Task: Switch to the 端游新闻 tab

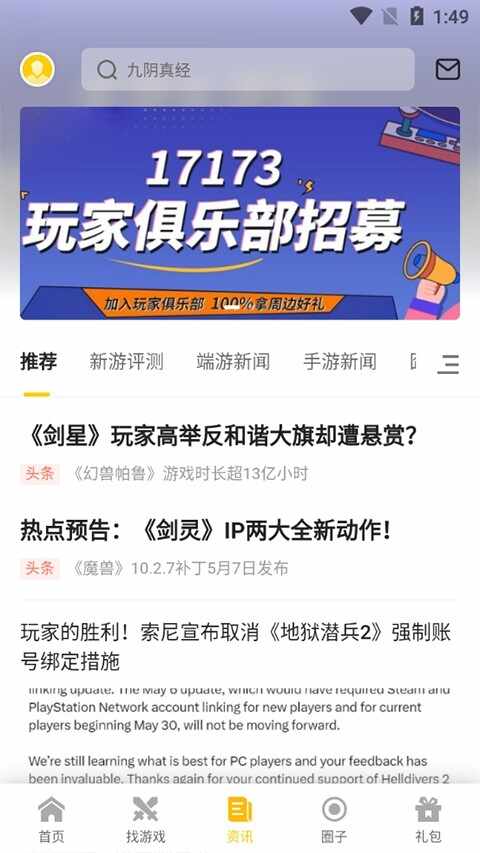Action: [x=233, y=362]
